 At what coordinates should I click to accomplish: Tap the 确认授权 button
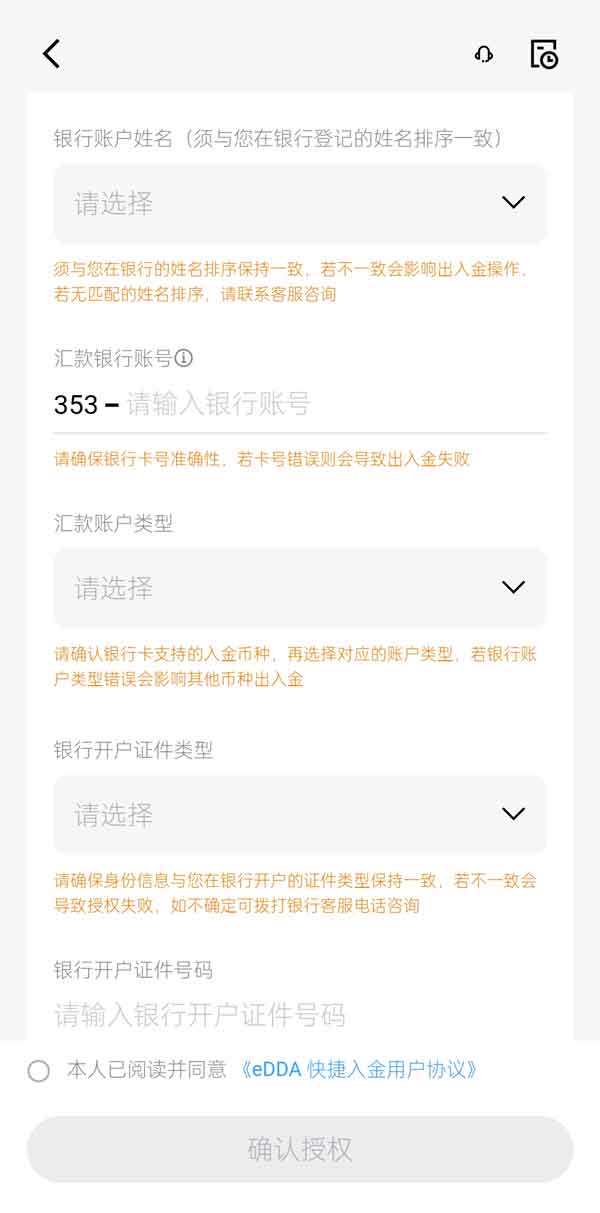click(300, 1149)
